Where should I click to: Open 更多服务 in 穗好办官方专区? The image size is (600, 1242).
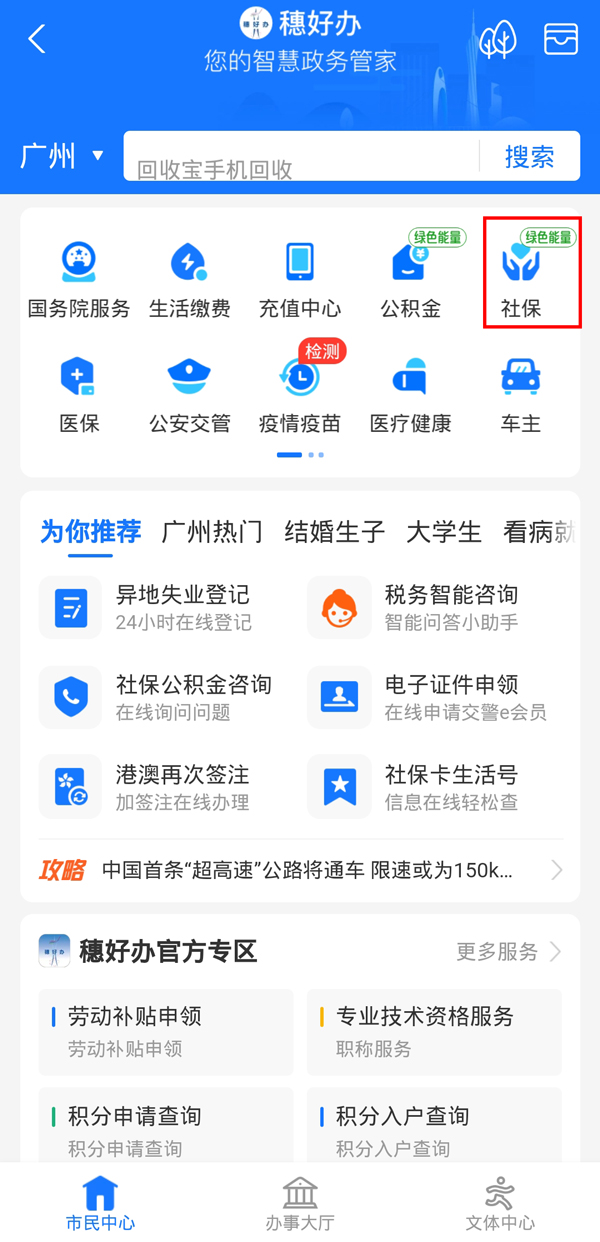coord(508,952)
